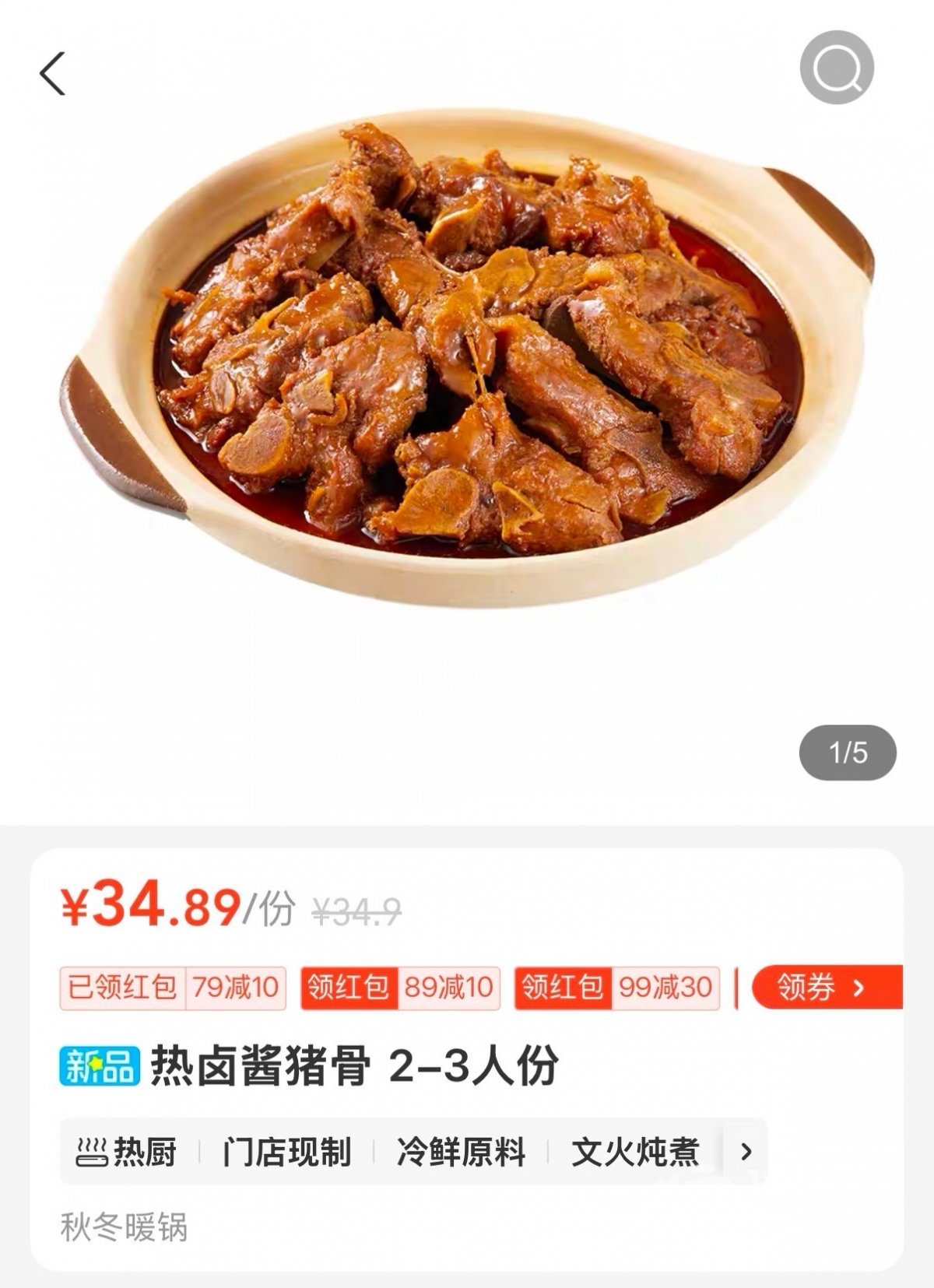
Task: Go back using the top-left arrow
Action: (53, 74)
